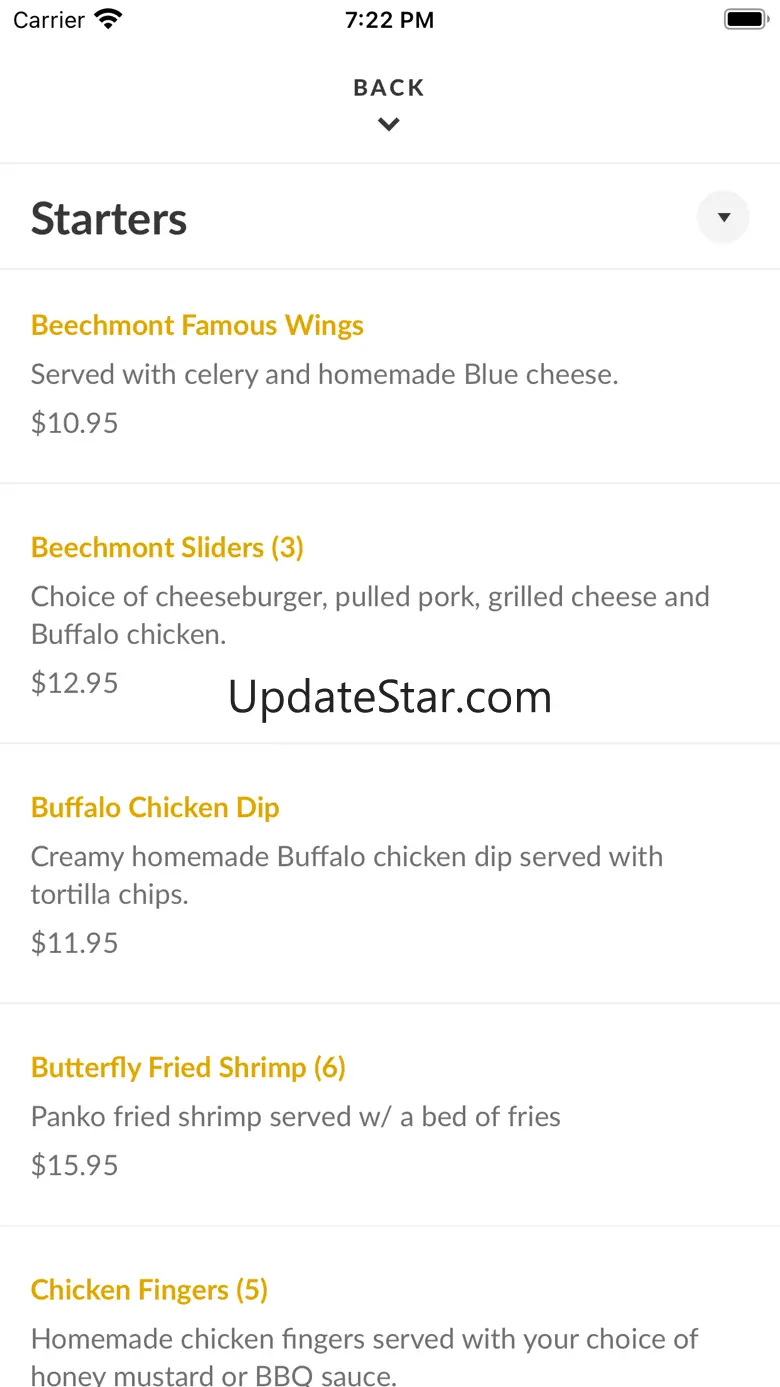Select Beechmont Sliders (3)
Viewport: 780px width, 1387px height.
167,548
